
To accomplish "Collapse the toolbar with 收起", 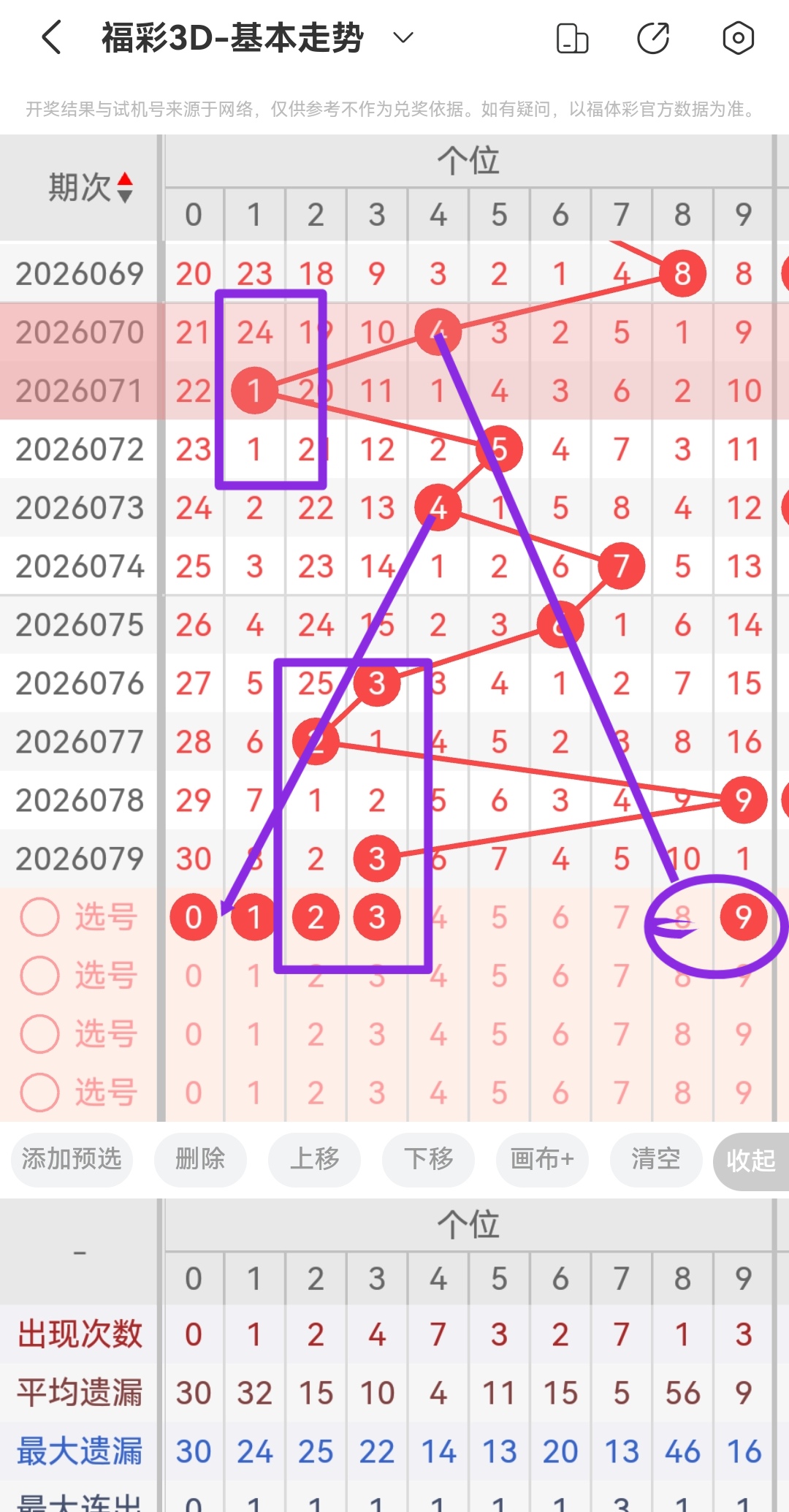I will coord(751,1160).
